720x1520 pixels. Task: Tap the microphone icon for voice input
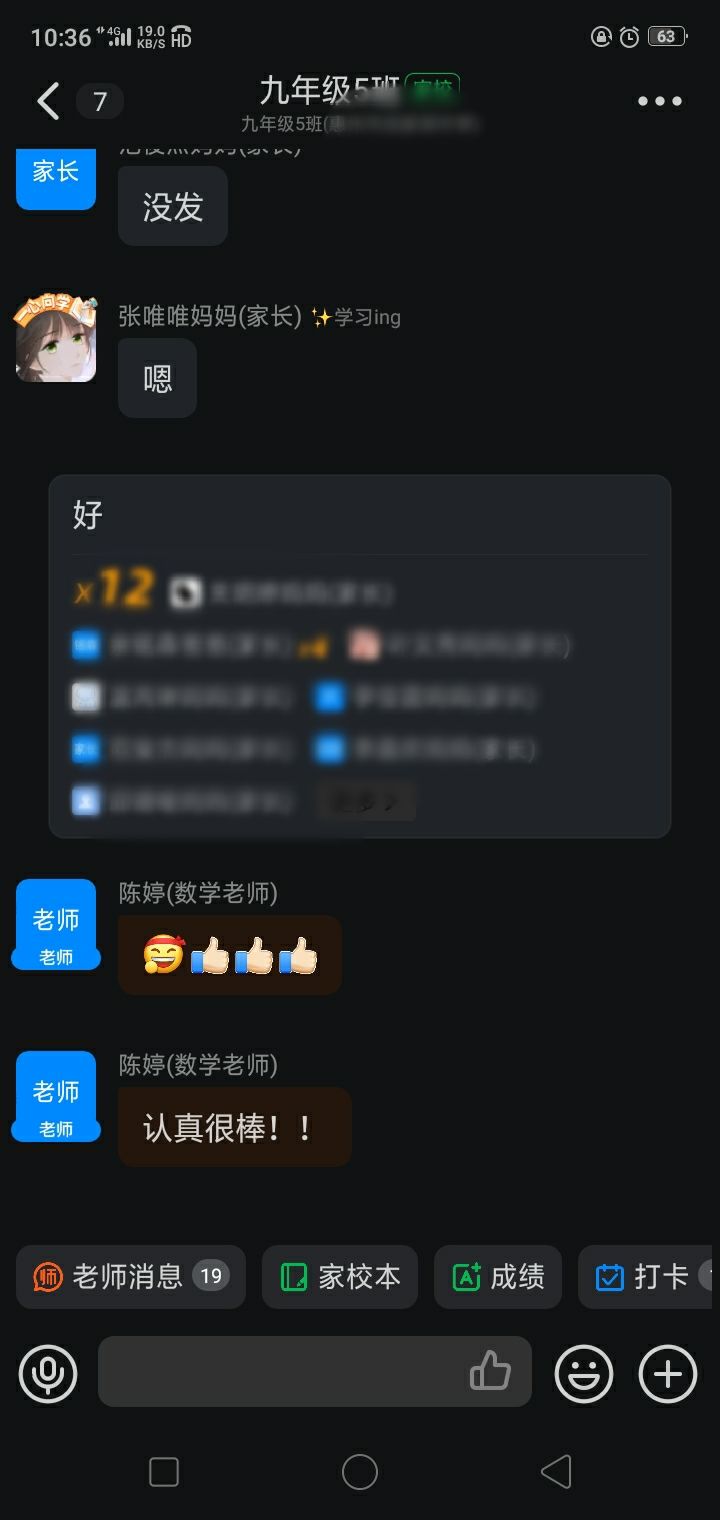[48, 1373]
